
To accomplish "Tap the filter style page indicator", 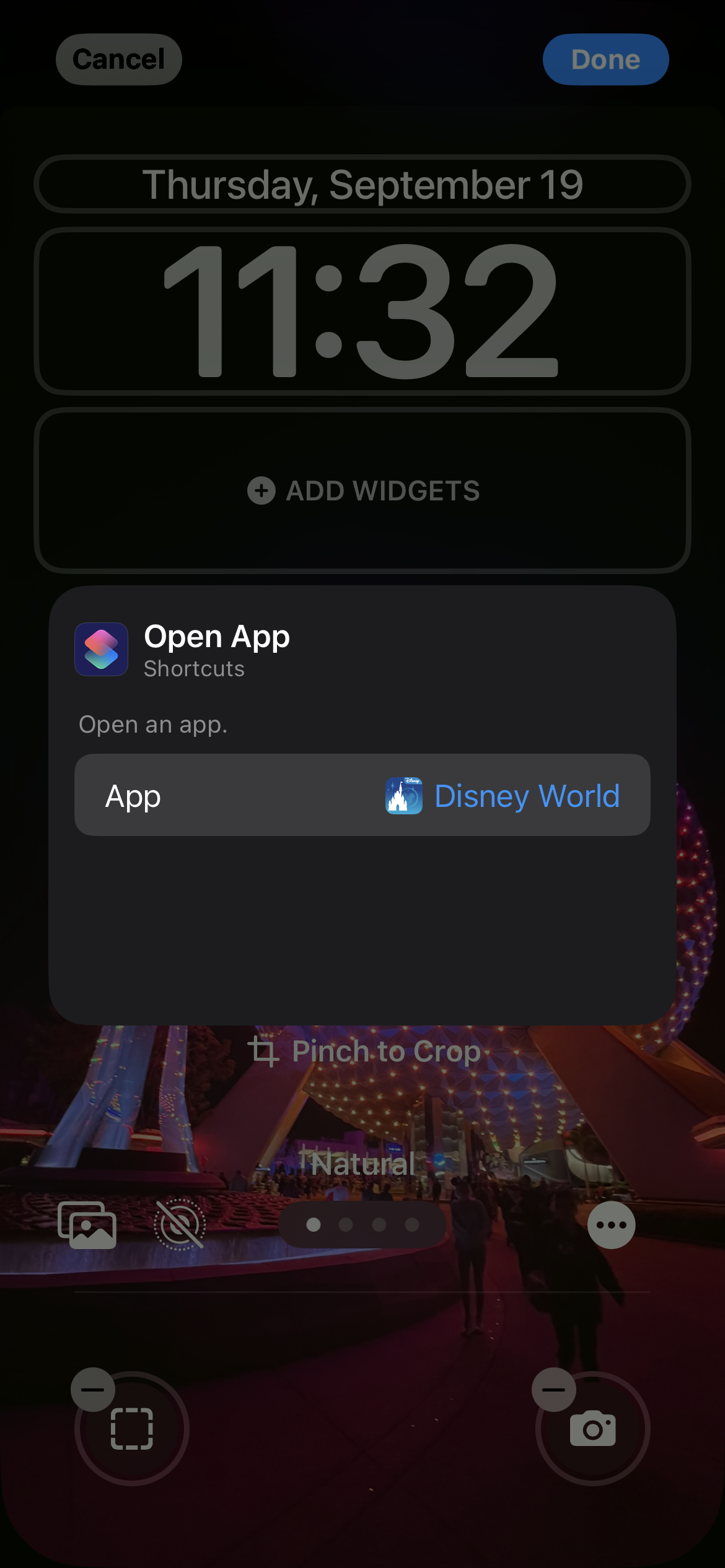I will coord(362,1224).
